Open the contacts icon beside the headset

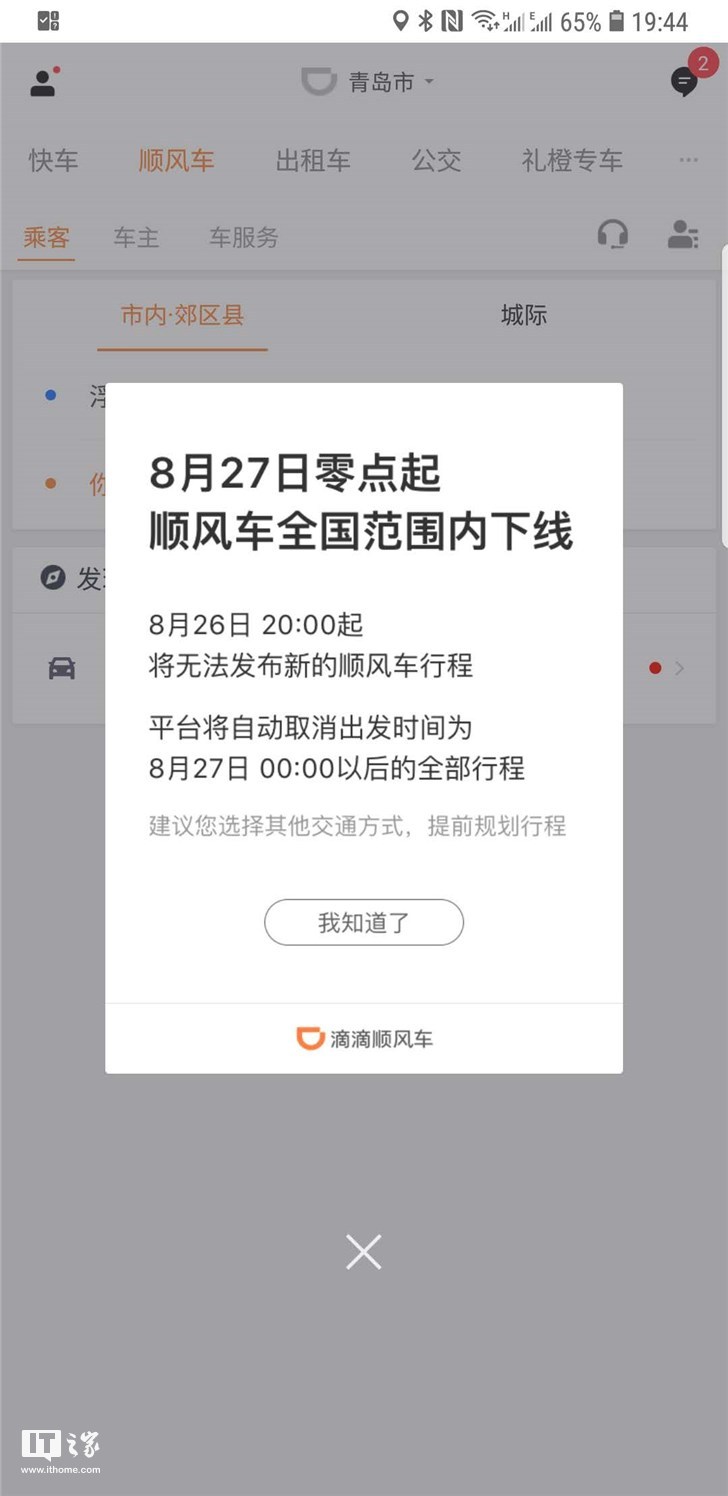(x=683, y=235)
